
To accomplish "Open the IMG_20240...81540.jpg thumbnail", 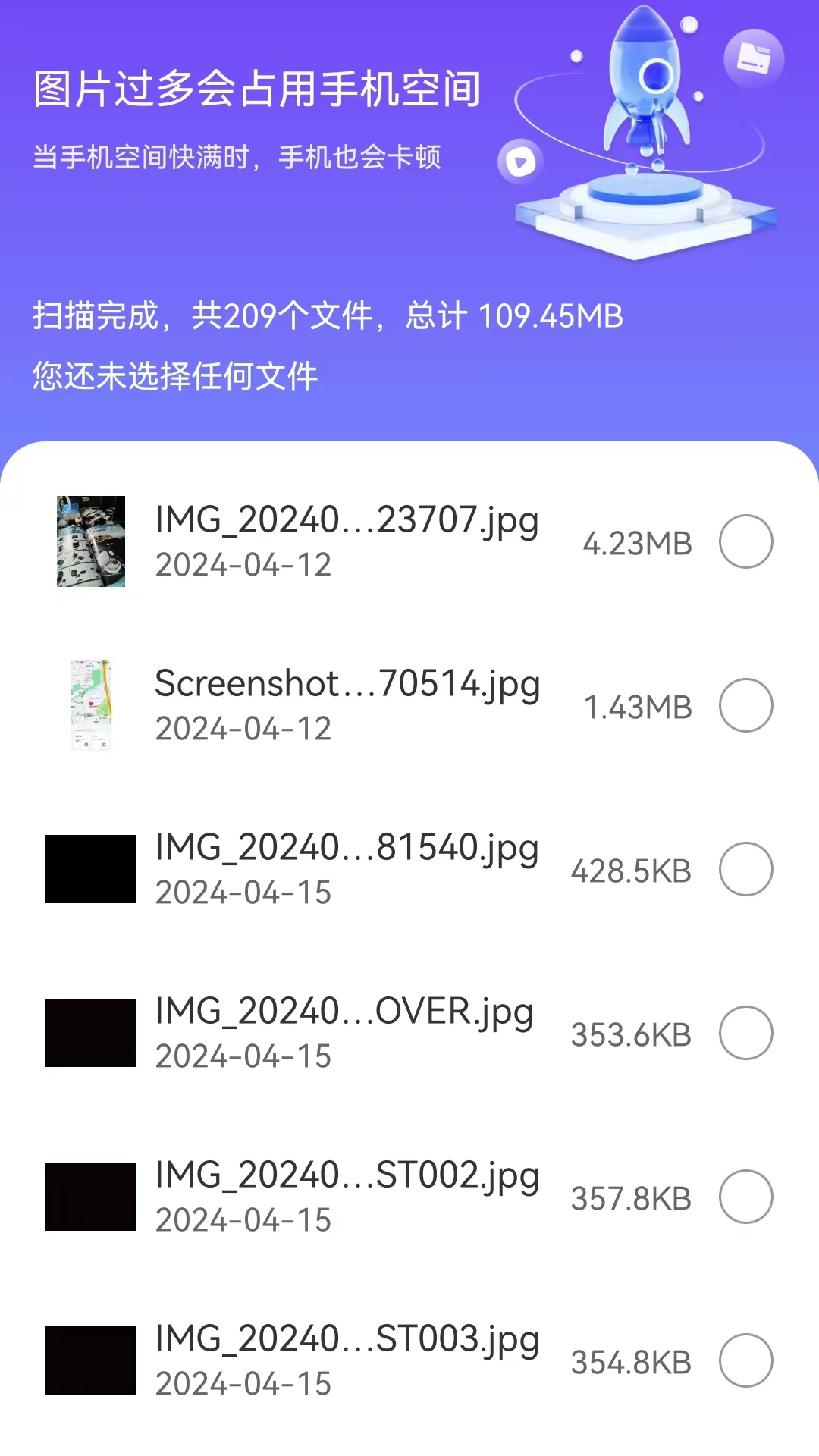I will coord(91,869).
